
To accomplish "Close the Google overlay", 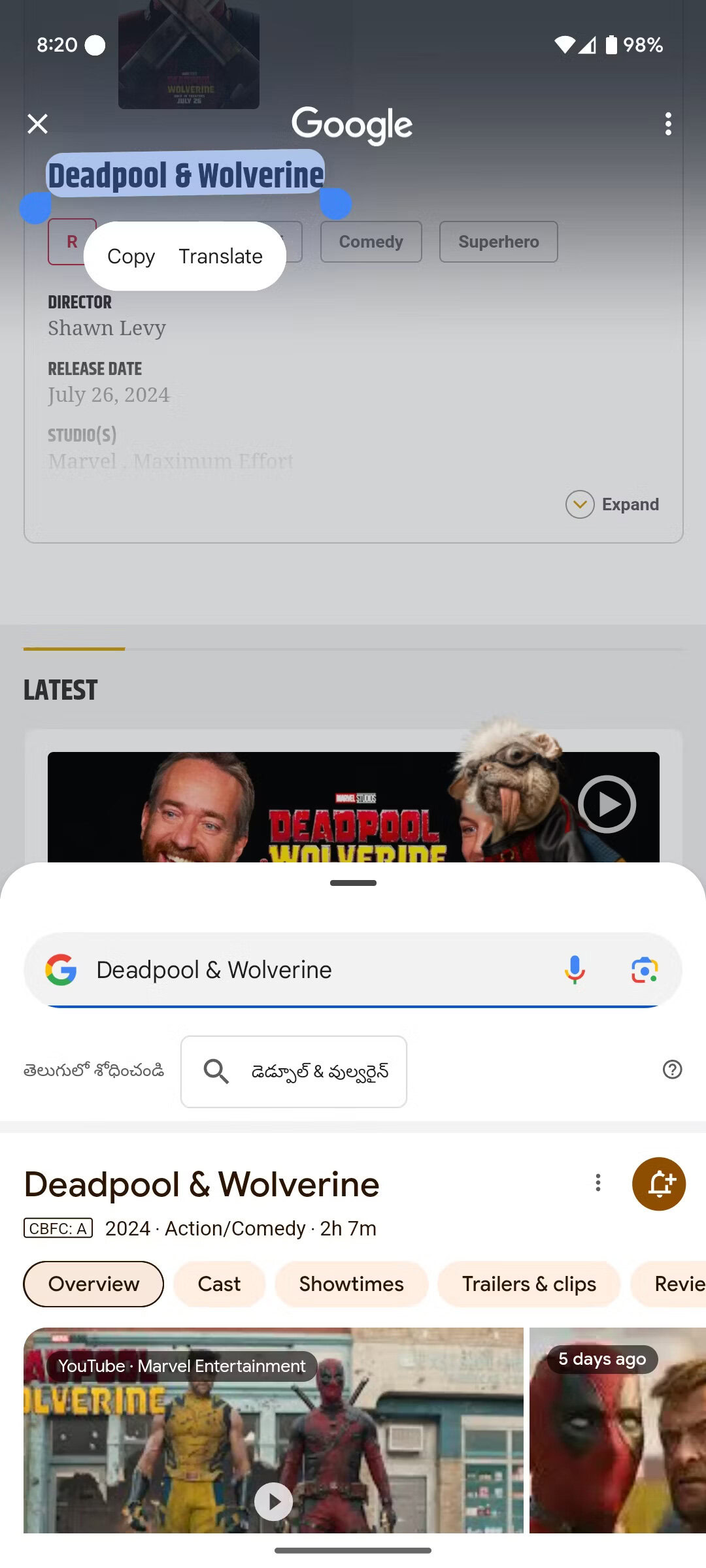I will 38,123.
